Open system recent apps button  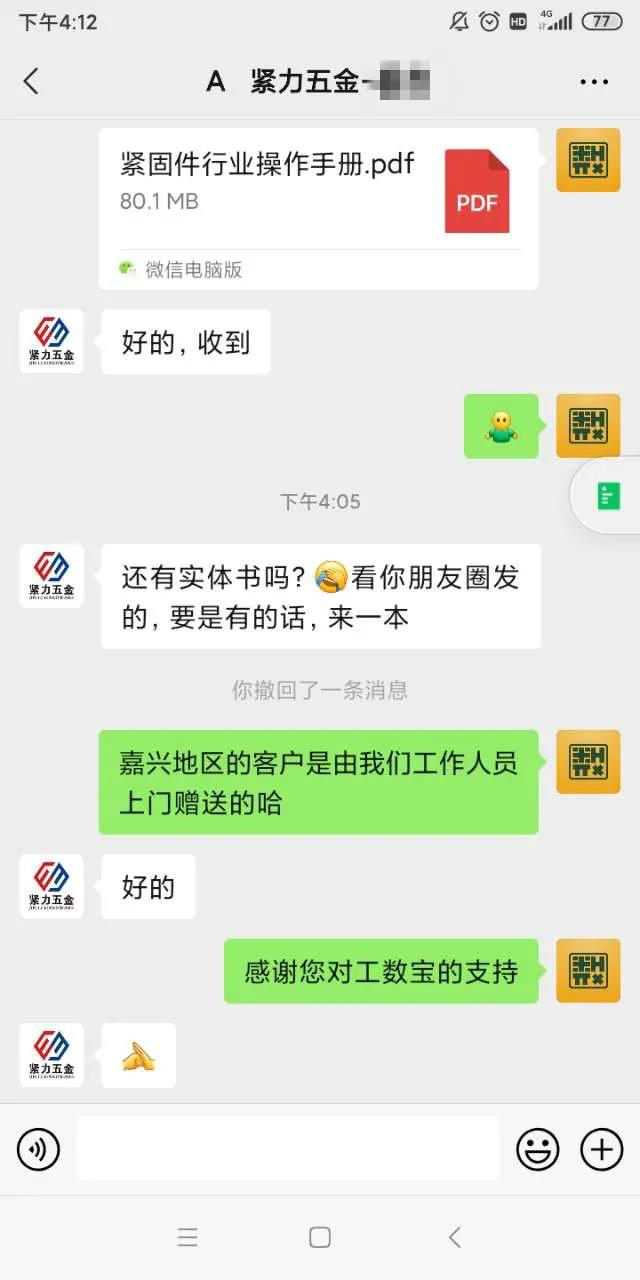(187, 1237)
